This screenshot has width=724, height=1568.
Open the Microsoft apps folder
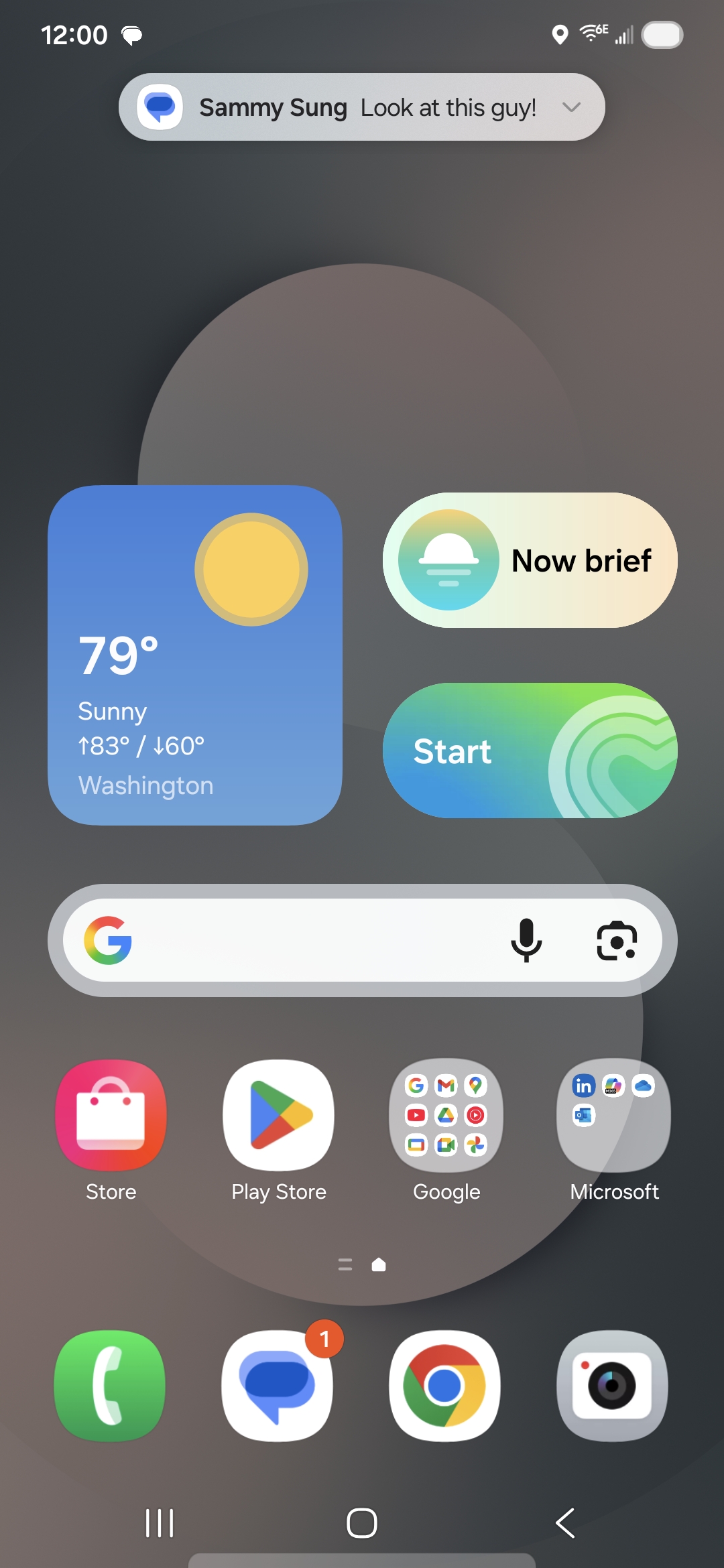coord(614,1114)
